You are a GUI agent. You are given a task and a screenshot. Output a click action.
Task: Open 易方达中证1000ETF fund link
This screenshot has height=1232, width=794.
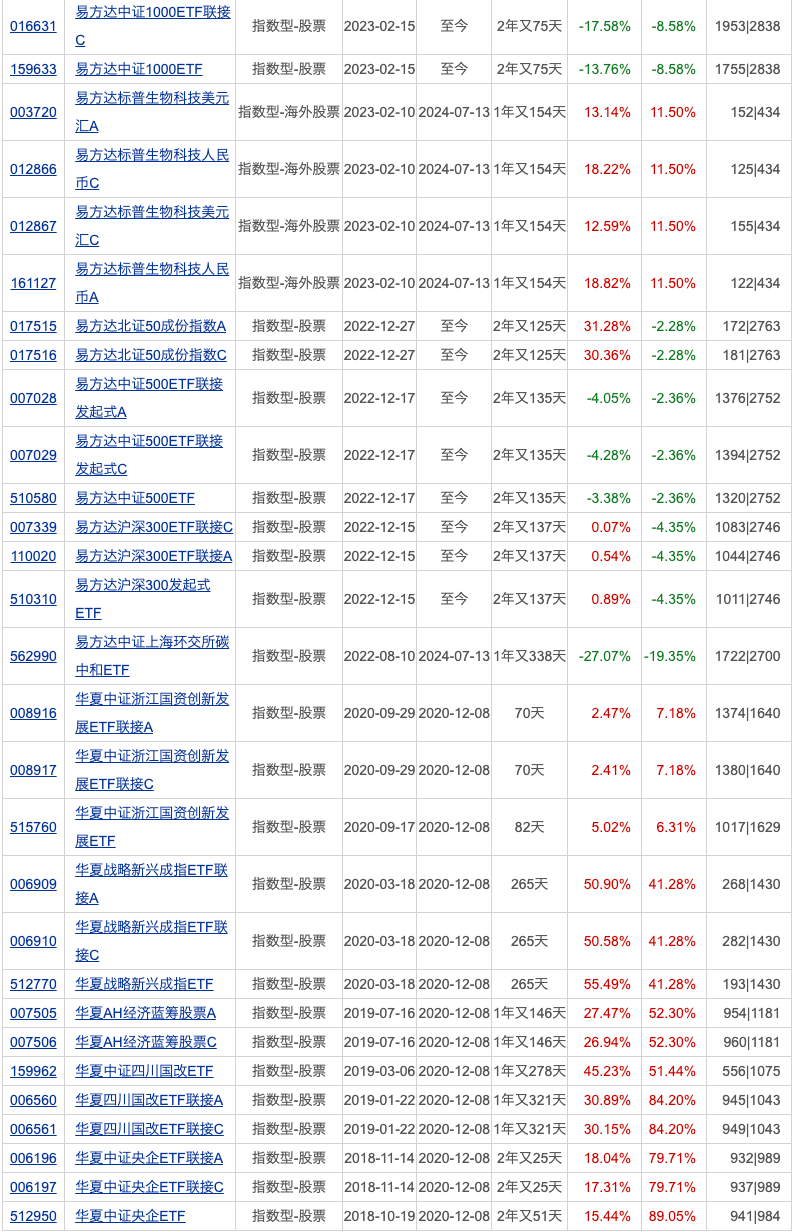click(138, 69)
